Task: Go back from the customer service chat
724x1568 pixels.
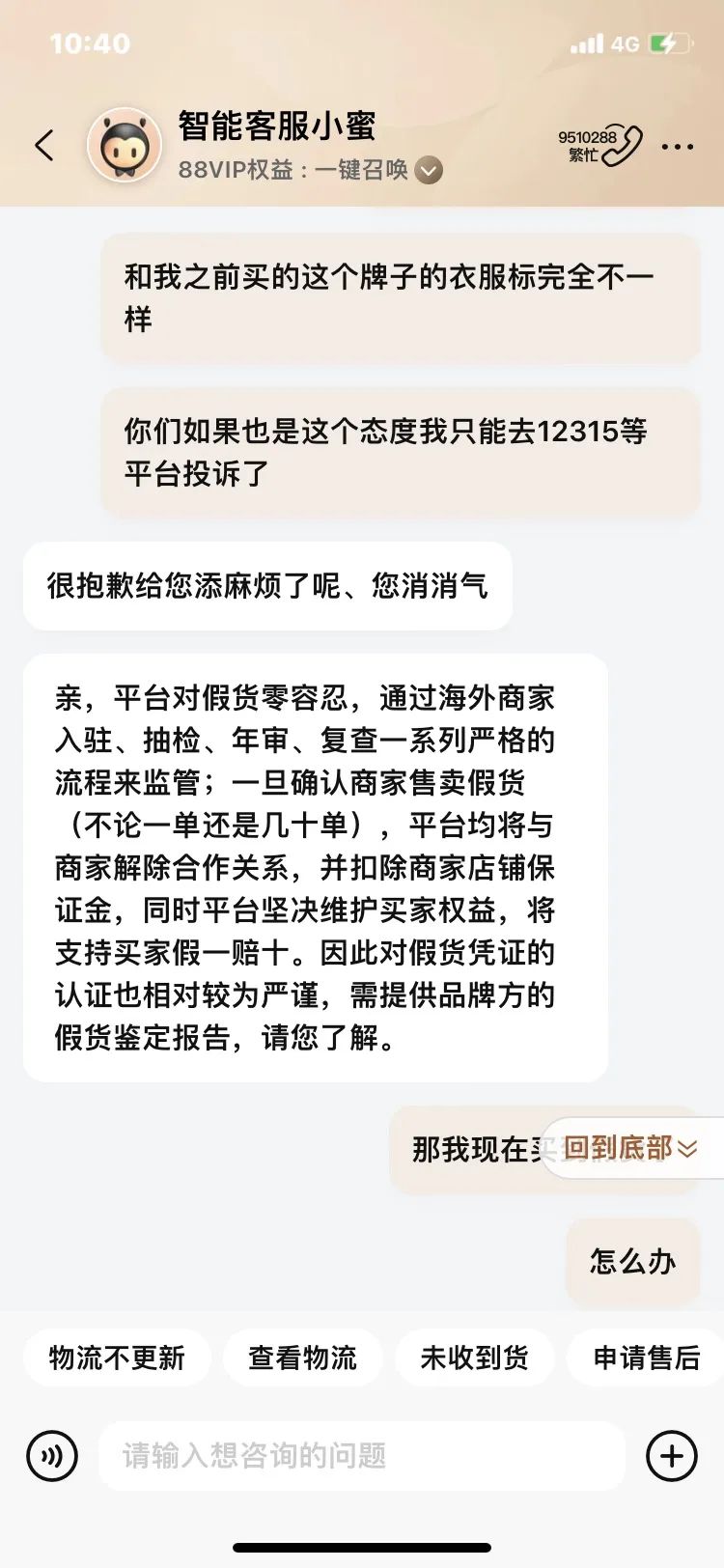Action: tap(44, 146)
